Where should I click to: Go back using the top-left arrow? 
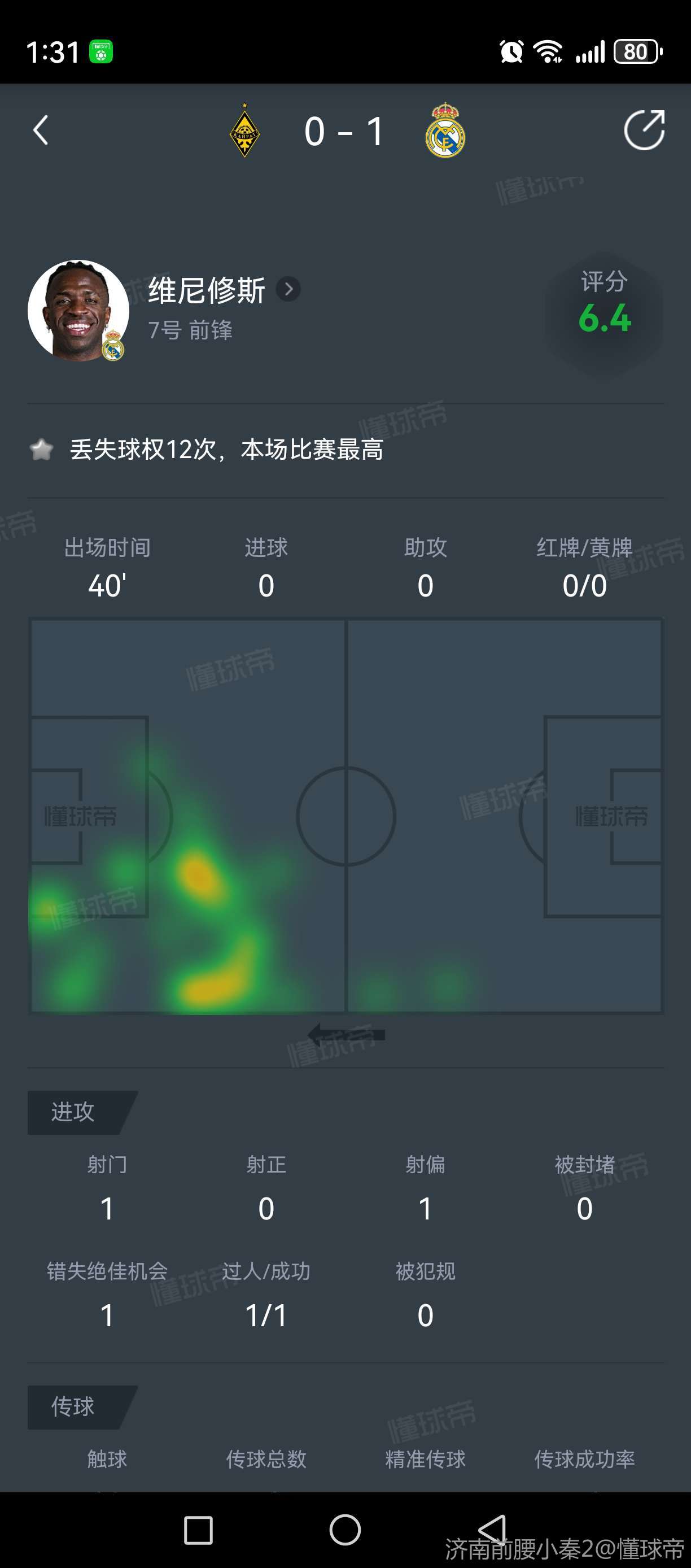[41, 130]
